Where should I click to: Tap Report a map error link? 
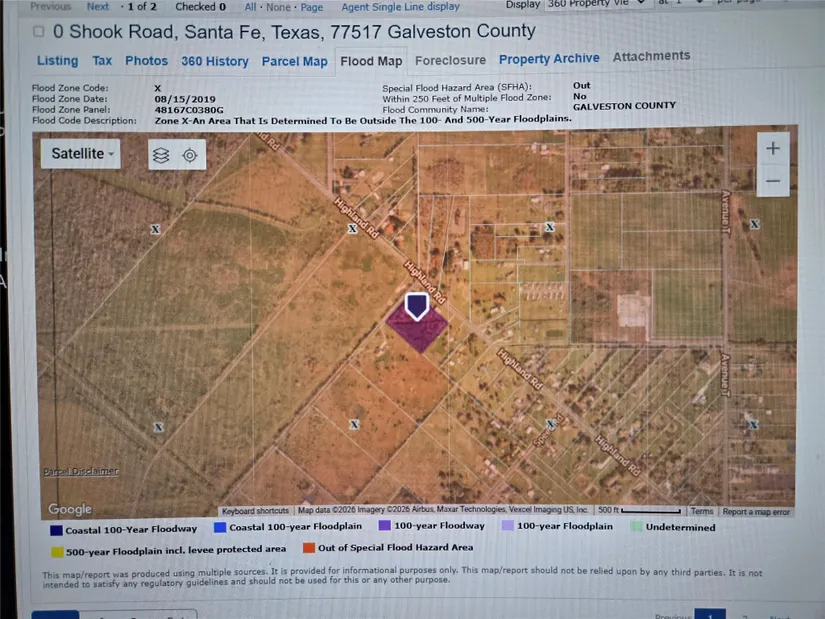click(x=756, y=511)
